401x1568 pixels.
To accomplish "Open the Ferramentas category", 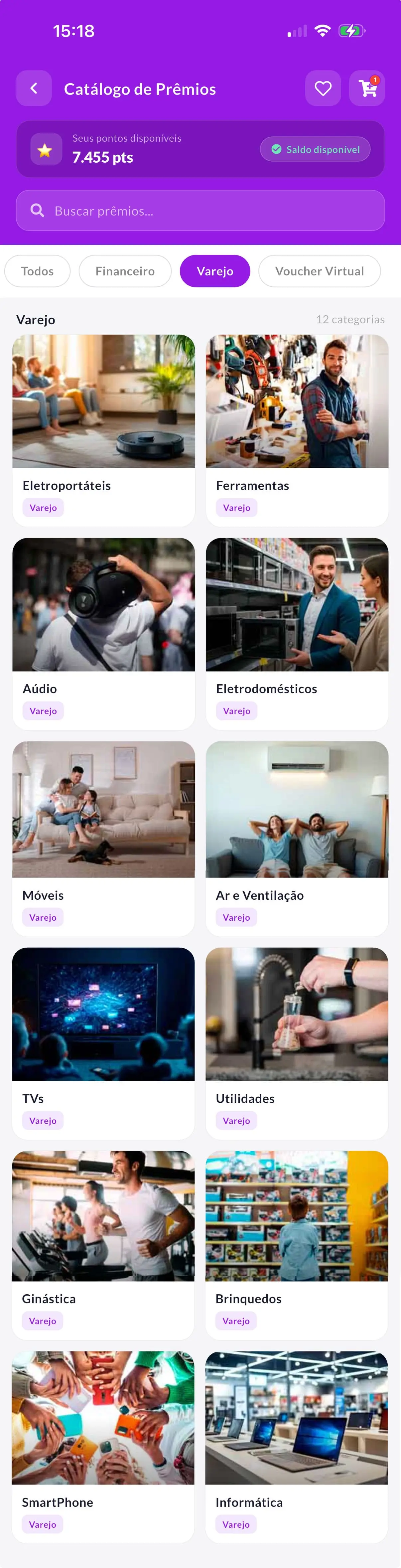I will coord(297,430).
